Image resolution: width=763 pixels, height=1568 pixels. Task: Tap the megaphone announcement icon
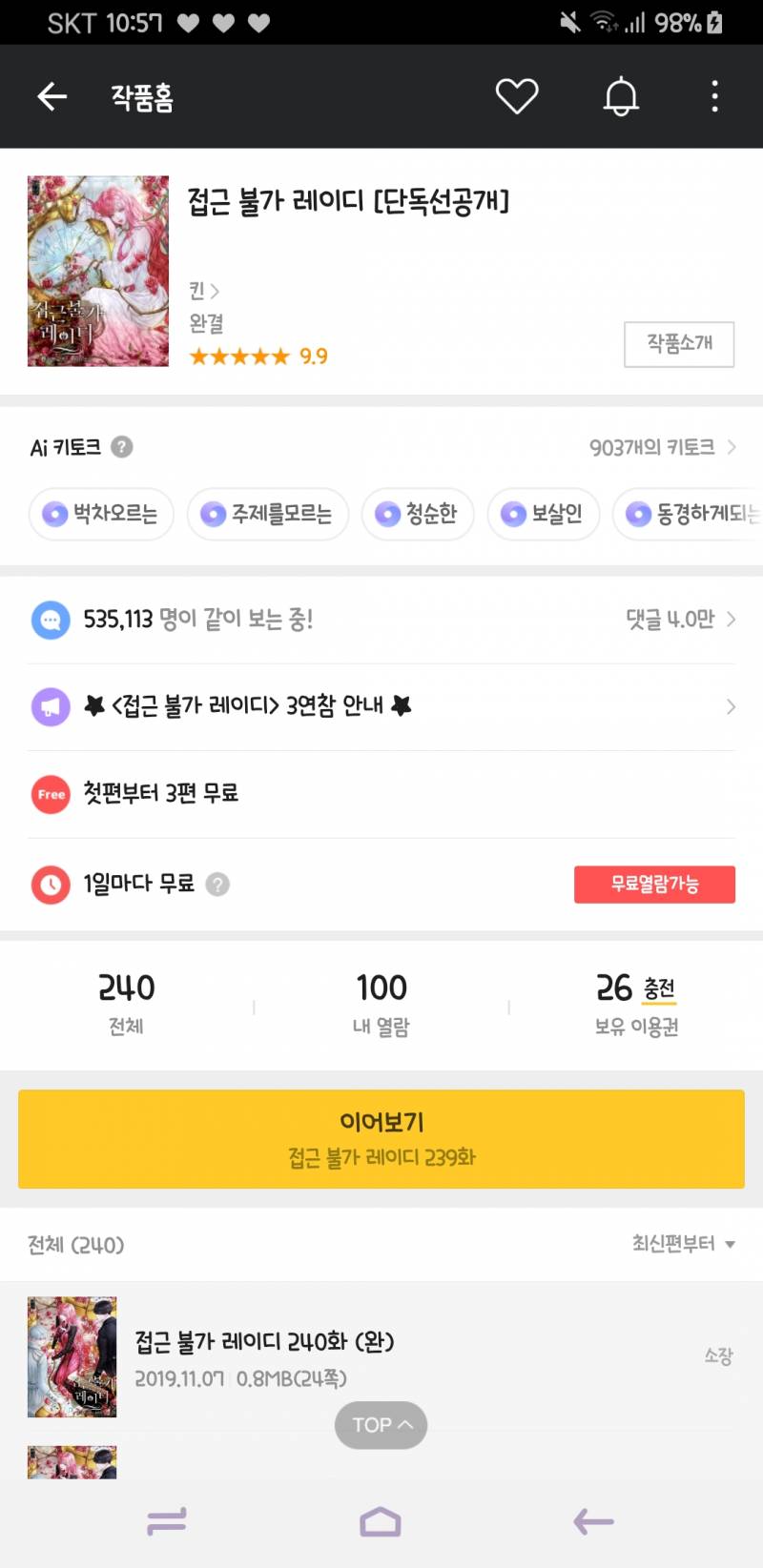51,706
